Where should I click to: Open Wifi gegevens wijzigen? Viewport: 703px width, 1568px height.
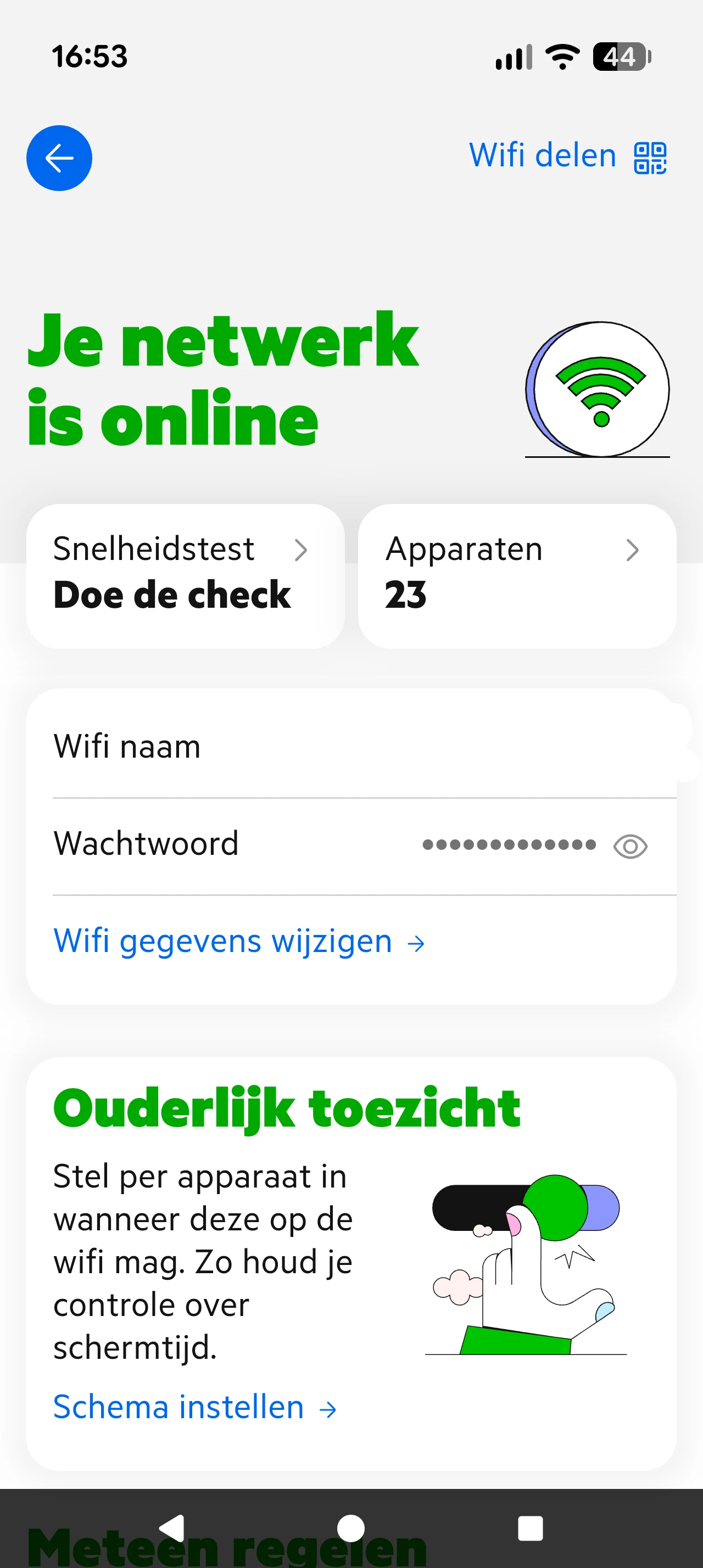[x=238, y=942]
